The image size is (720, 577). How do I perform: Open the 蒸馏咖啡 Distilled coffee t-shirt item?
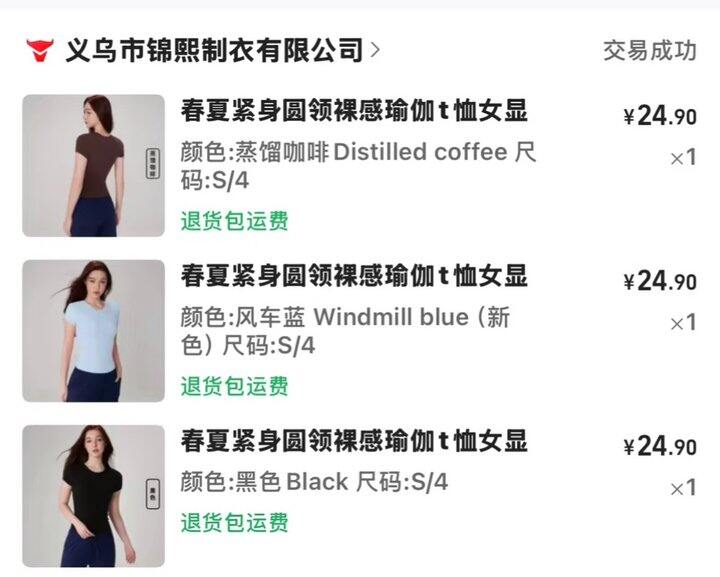pos(353,110)
